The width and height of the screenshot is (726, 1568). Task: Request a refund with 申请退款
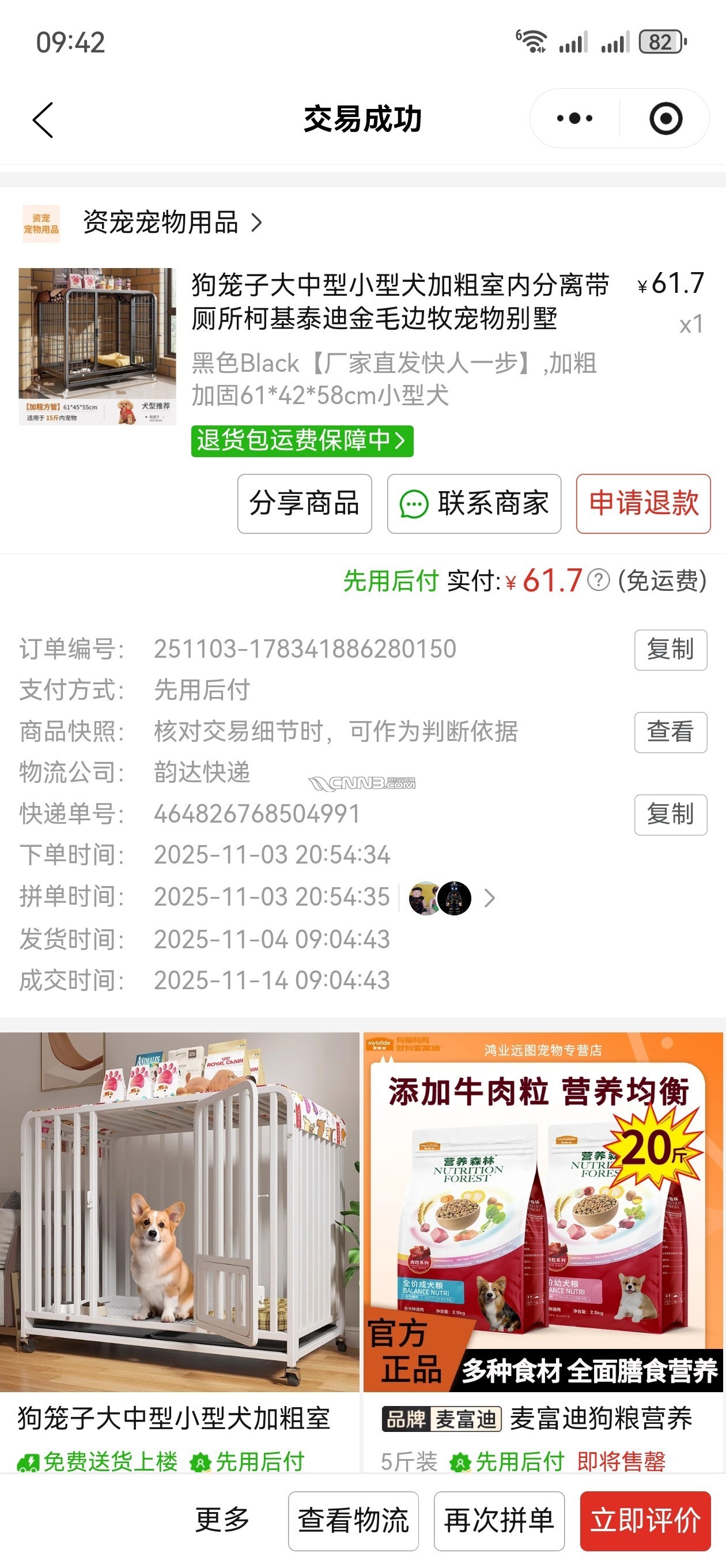[x=643, y=504]
